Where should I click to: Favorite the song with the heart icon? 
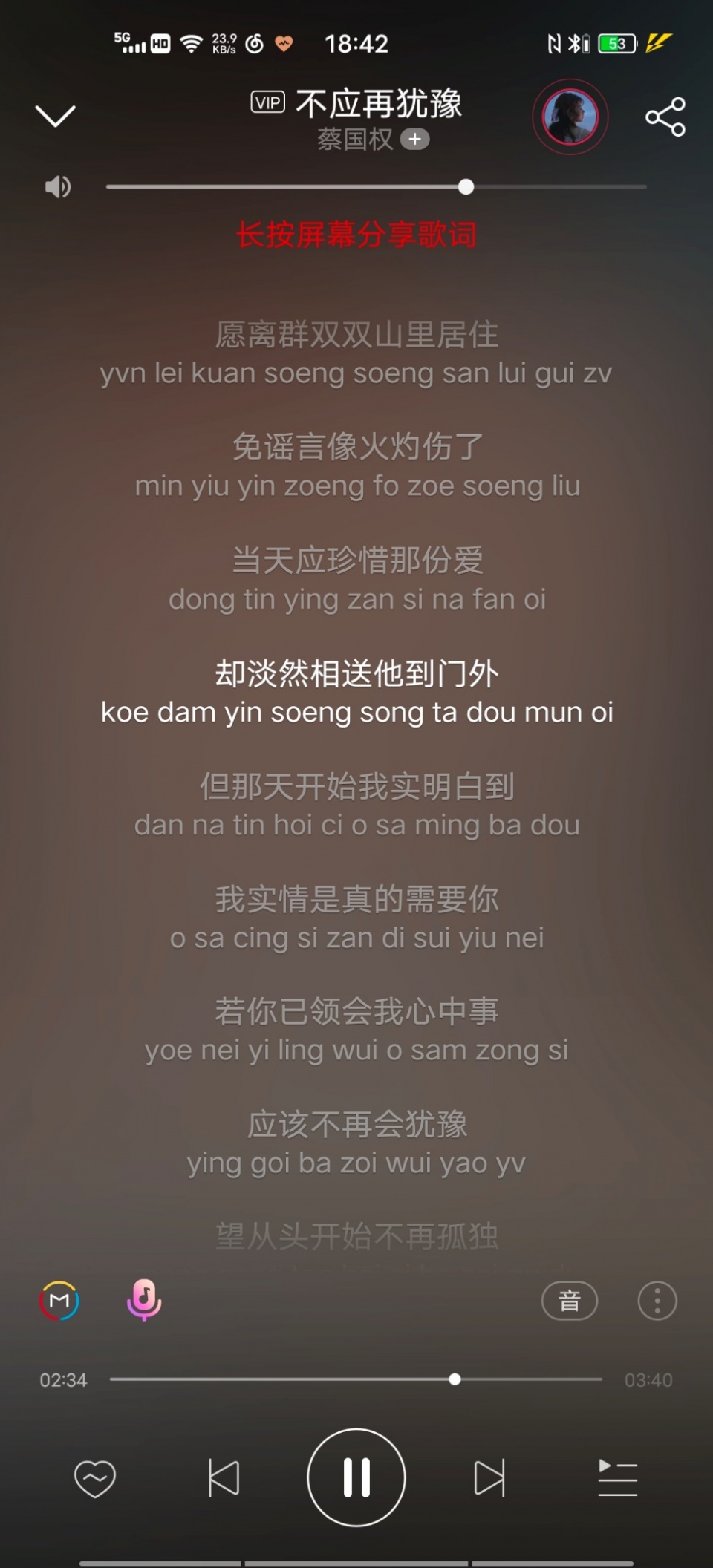pos(95,1477)
